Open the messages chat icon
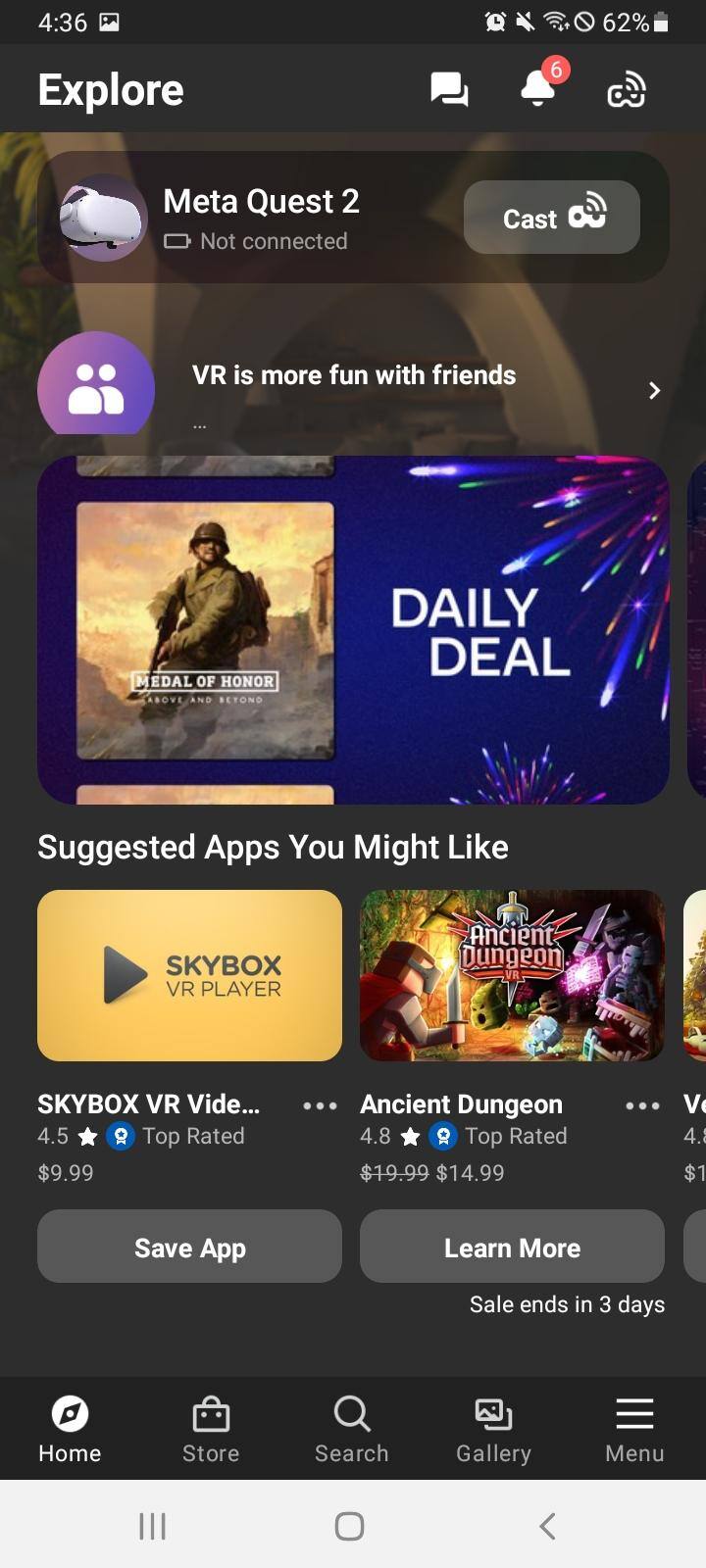 click(449, 90)
